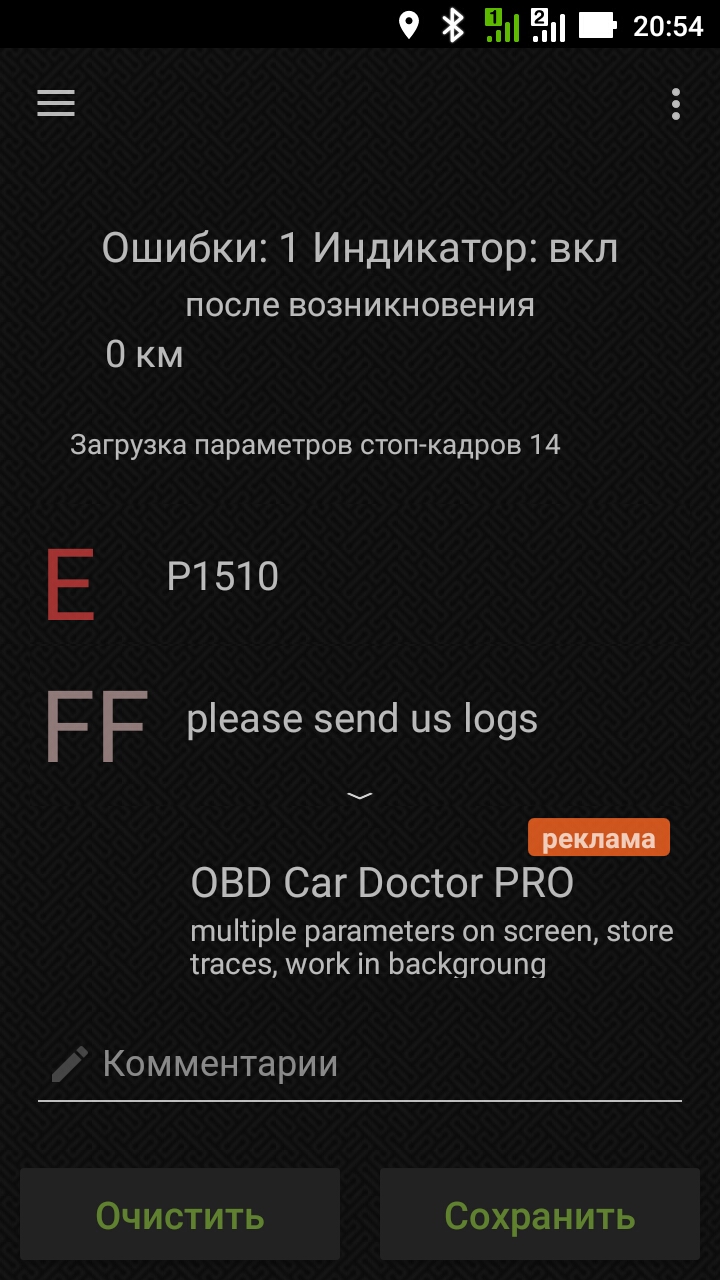The height and width of the screenshot is (1280, 720).
Task: Focus the Комментарии text field
Action: point(360,1064)
